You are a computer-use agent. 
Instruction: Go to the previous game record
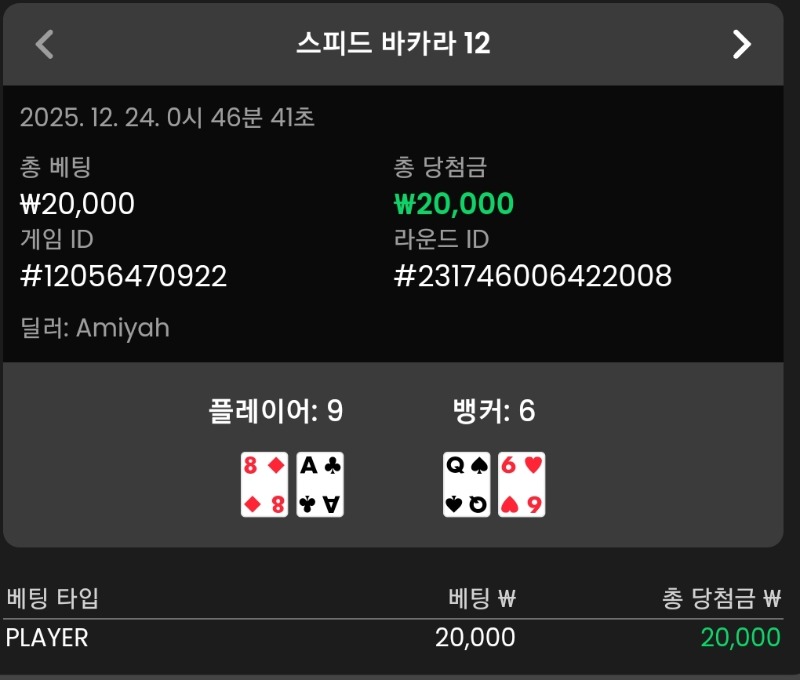tap(44, 44)
